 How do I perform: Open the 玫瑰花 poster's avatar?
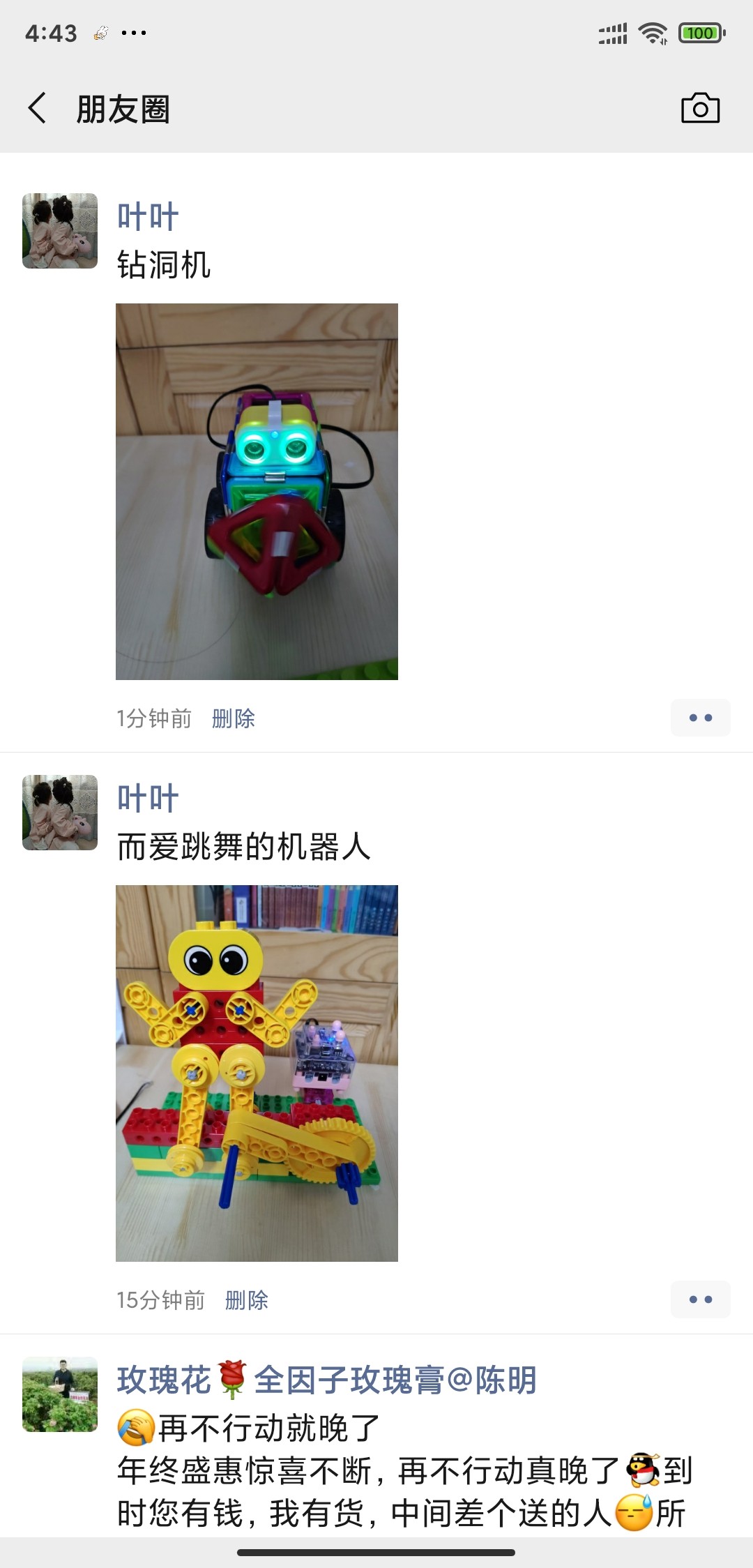tap(60, 1394)
